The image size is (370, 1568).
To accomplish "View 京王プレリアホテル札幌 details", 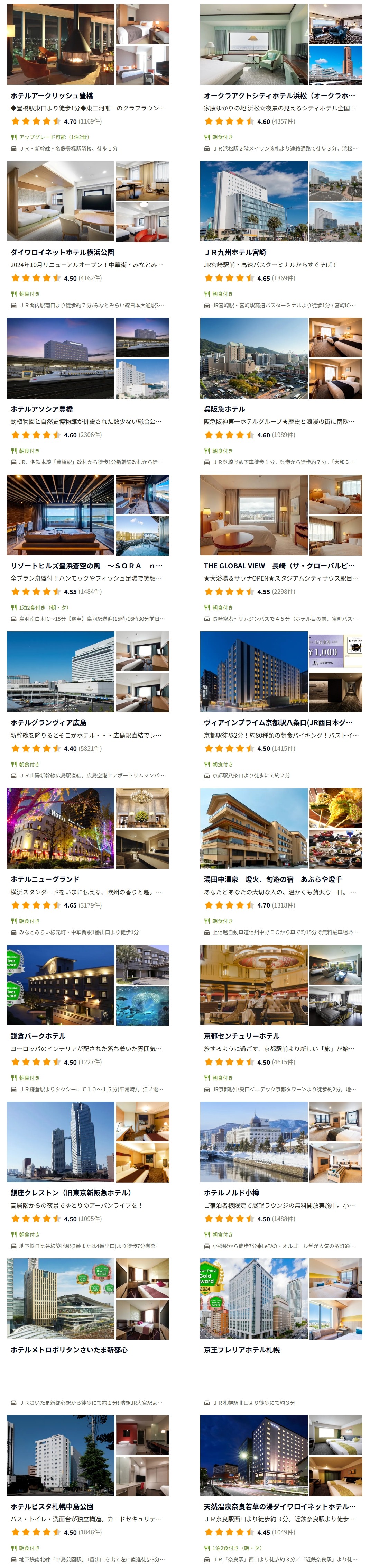I will point(242,1349).
